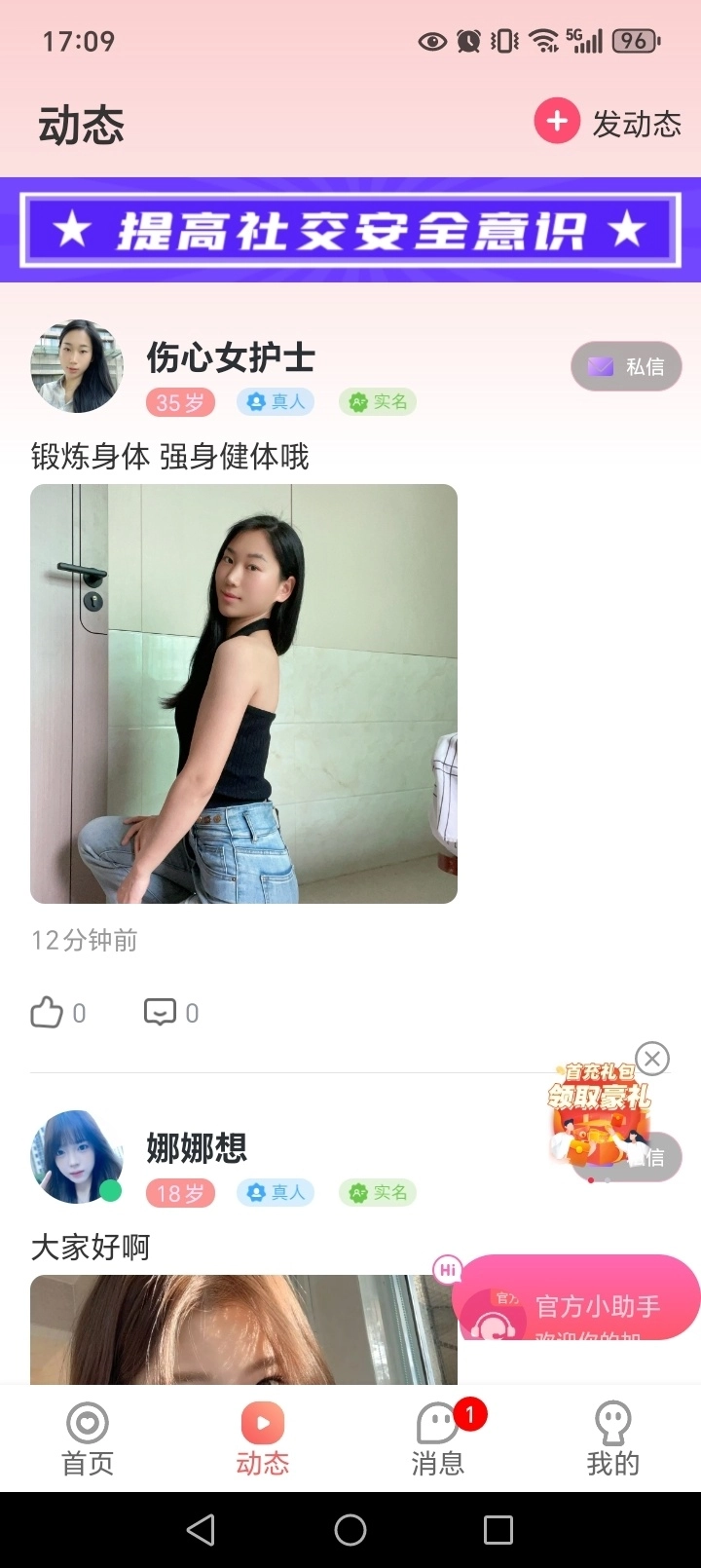This screenshot has height=1568, width=701.
Task: Like 伤心女护士's post
Action: tap(48, 1013)
